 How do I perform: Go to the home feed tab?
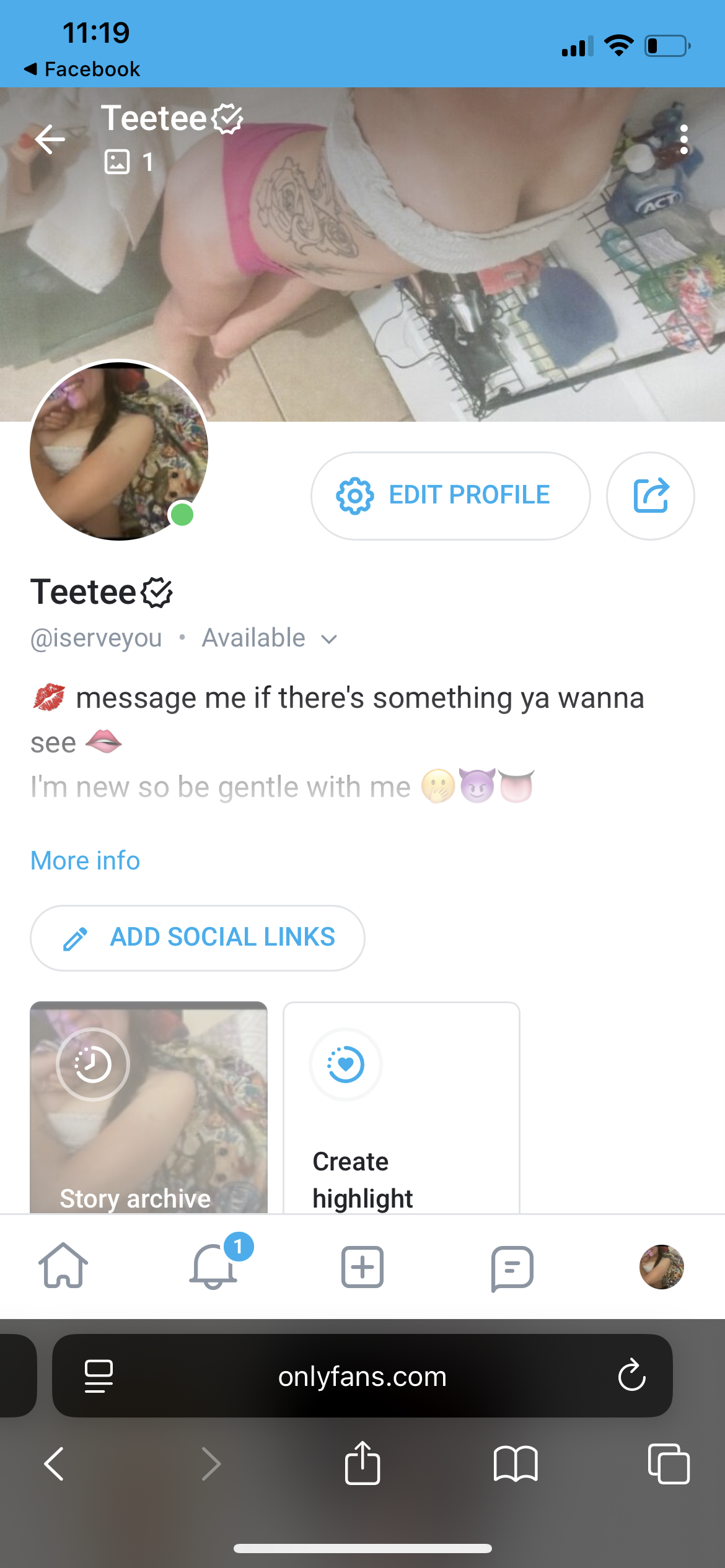63,1266
